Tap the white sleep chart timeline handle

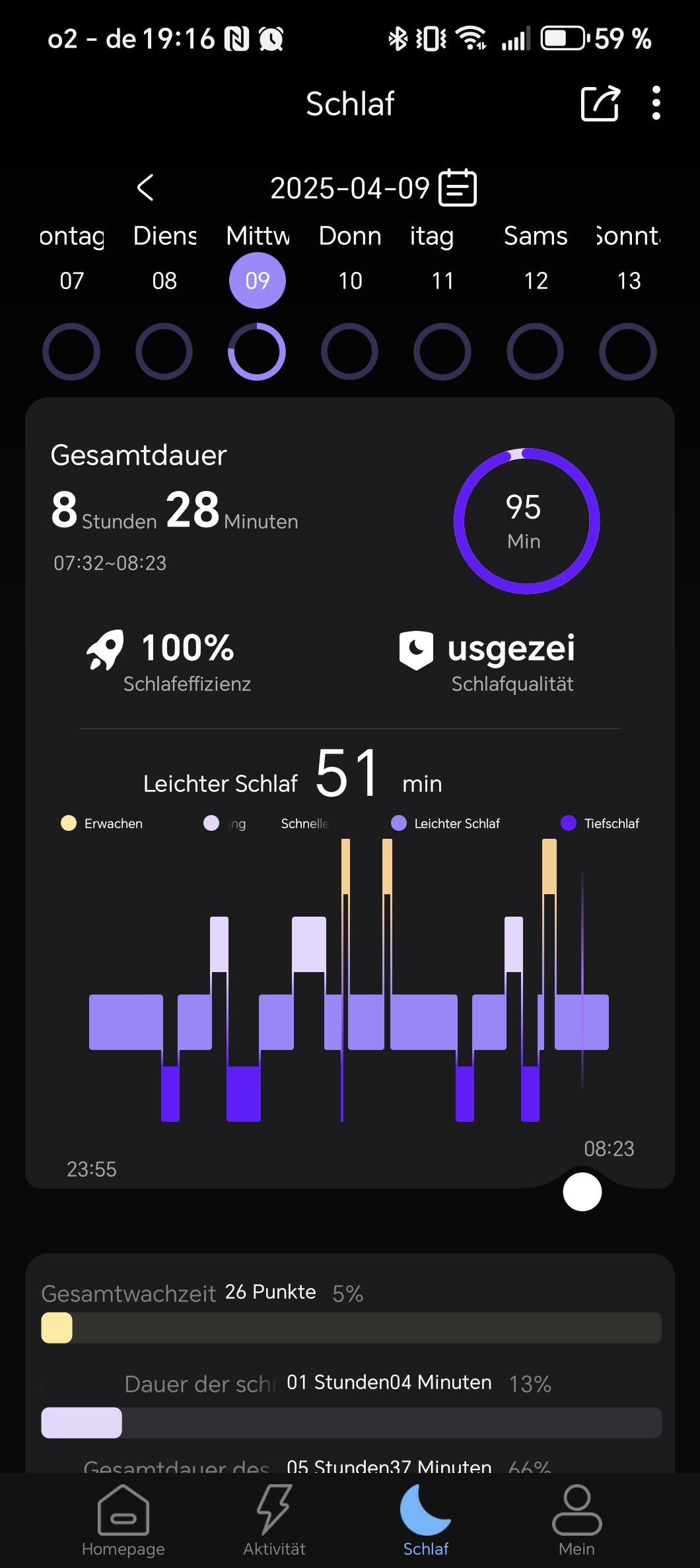pyautogui.click(x=582, y=1192)
